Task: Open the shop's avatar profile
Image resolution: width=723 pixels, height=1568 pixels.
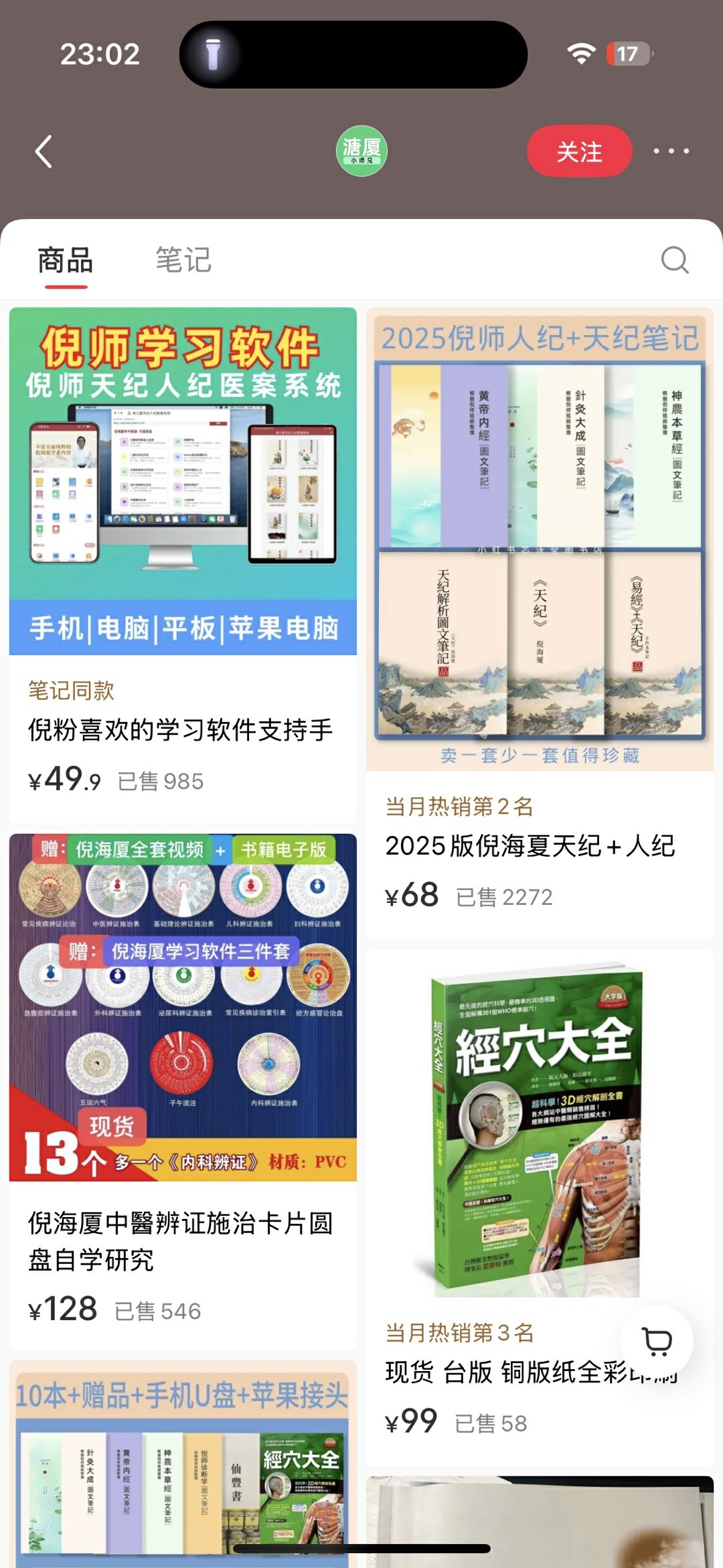Action: pos(361,151)
